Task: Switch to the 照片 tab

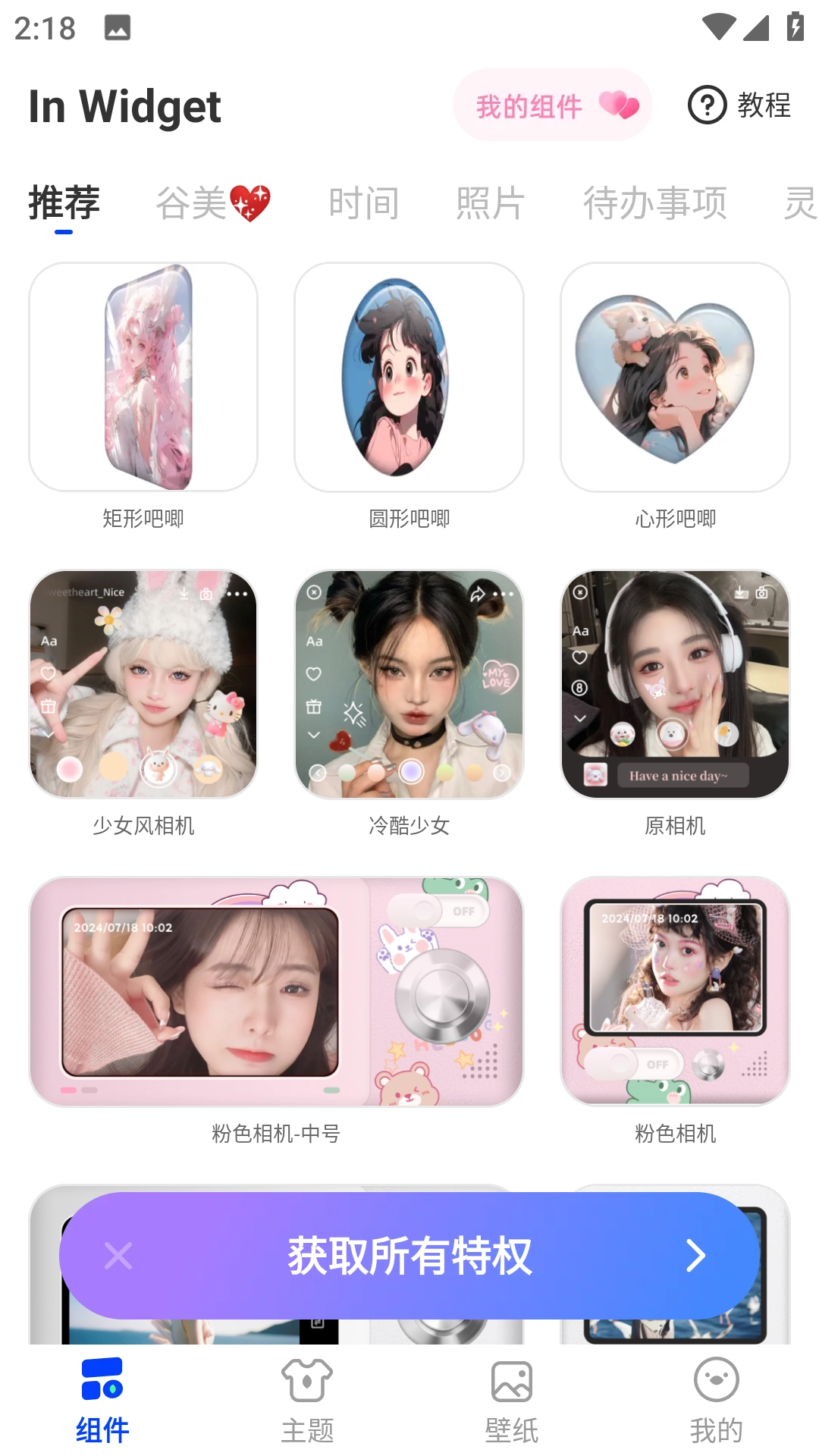Action: tap(490, 203)
